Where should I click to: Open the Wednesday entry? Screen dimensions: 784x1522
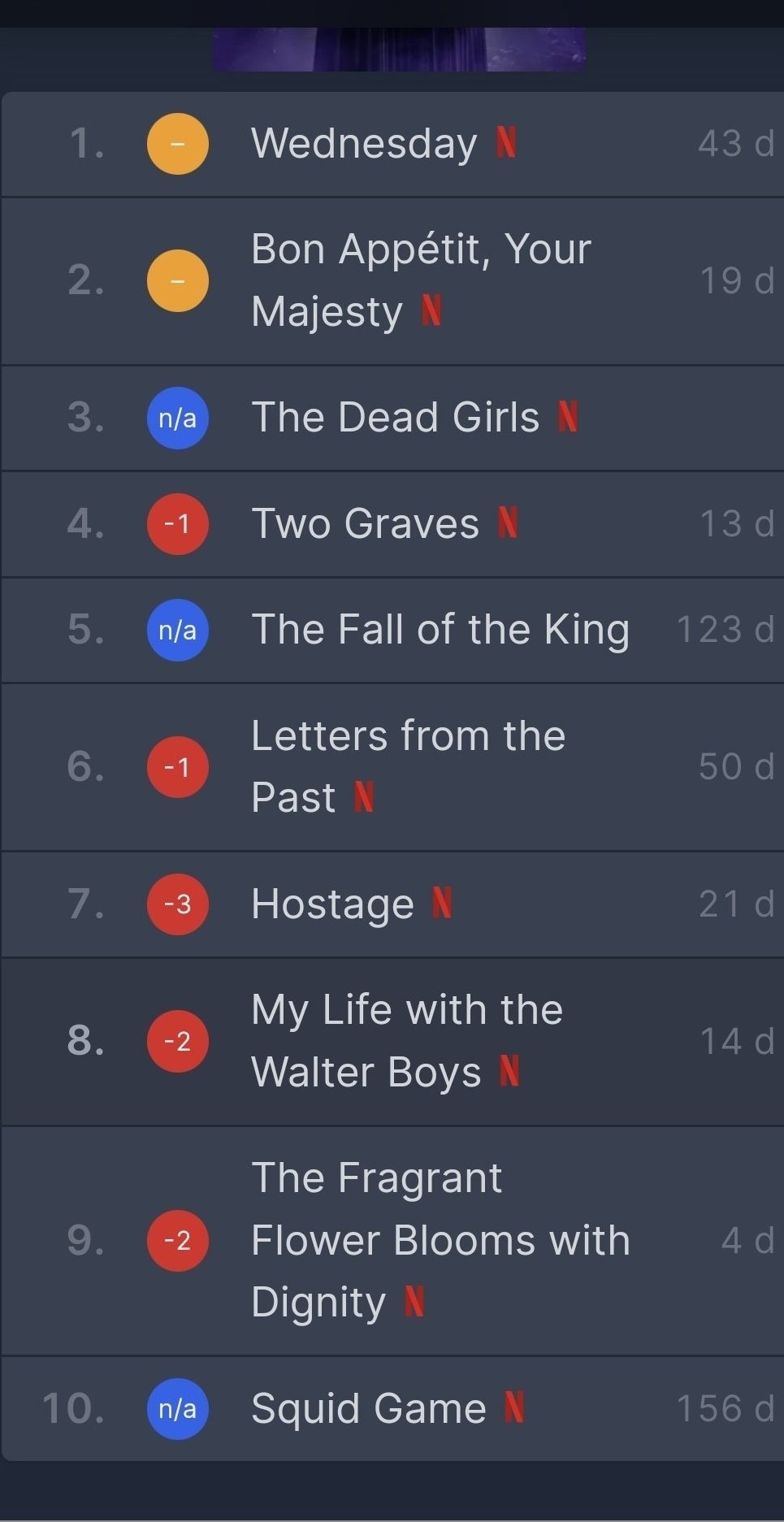point(364,144)
